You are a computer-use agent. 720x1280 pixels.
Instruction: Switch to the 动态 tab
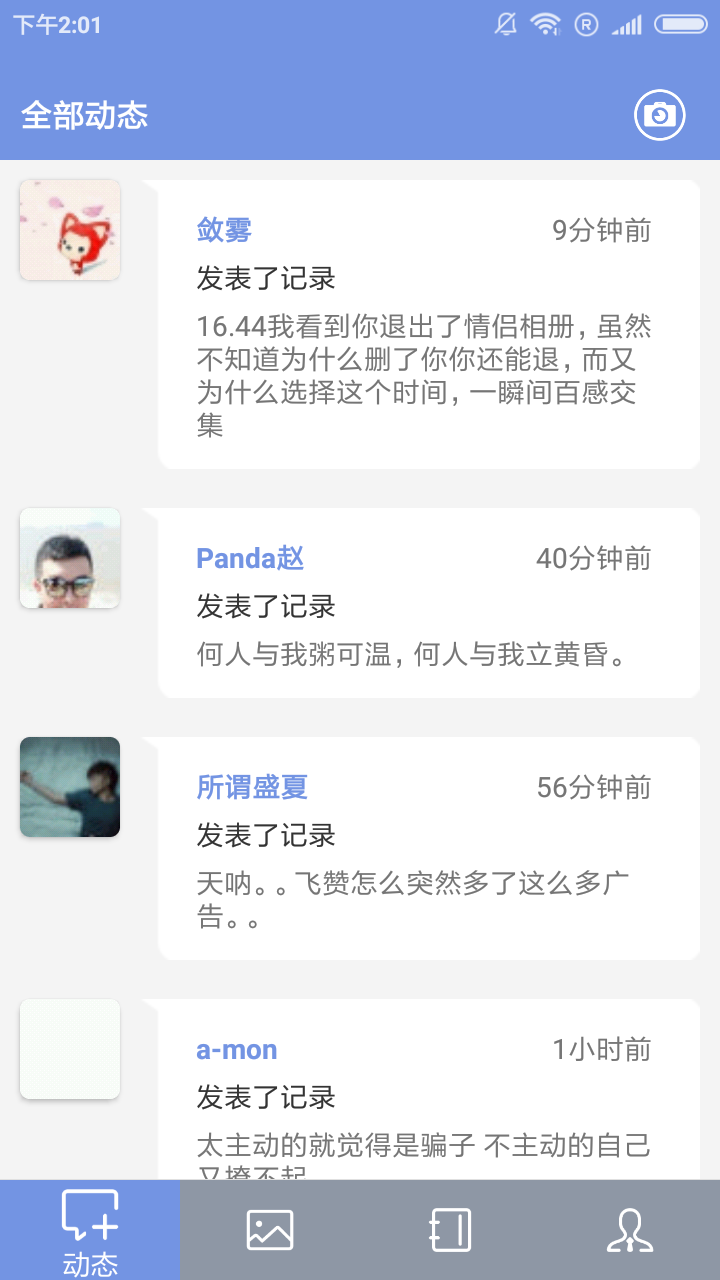(x=90, y=1229)
